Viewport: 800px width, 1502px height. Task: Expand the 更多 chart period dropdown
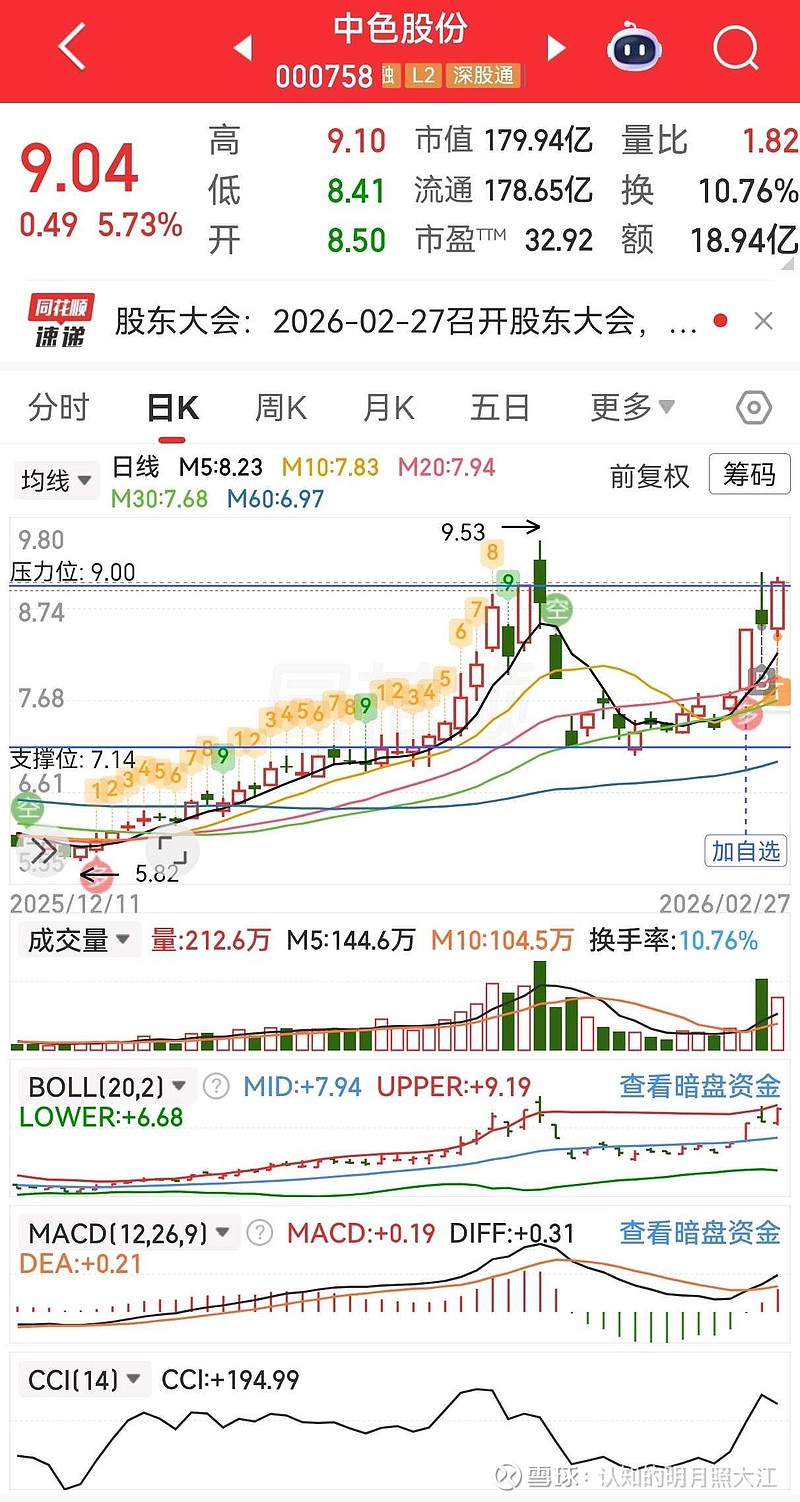[x=632, y=408]
